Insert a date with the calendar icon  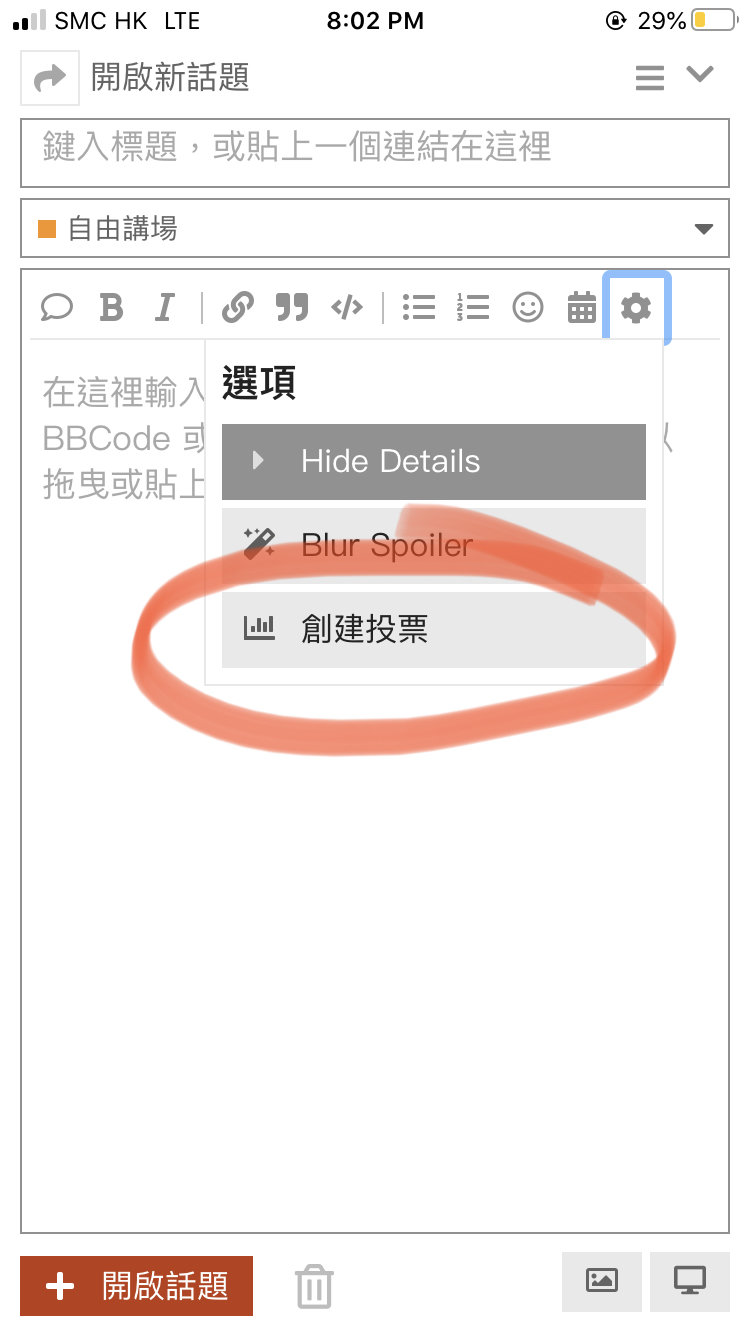pyautogui.click(x=582, y=307)
